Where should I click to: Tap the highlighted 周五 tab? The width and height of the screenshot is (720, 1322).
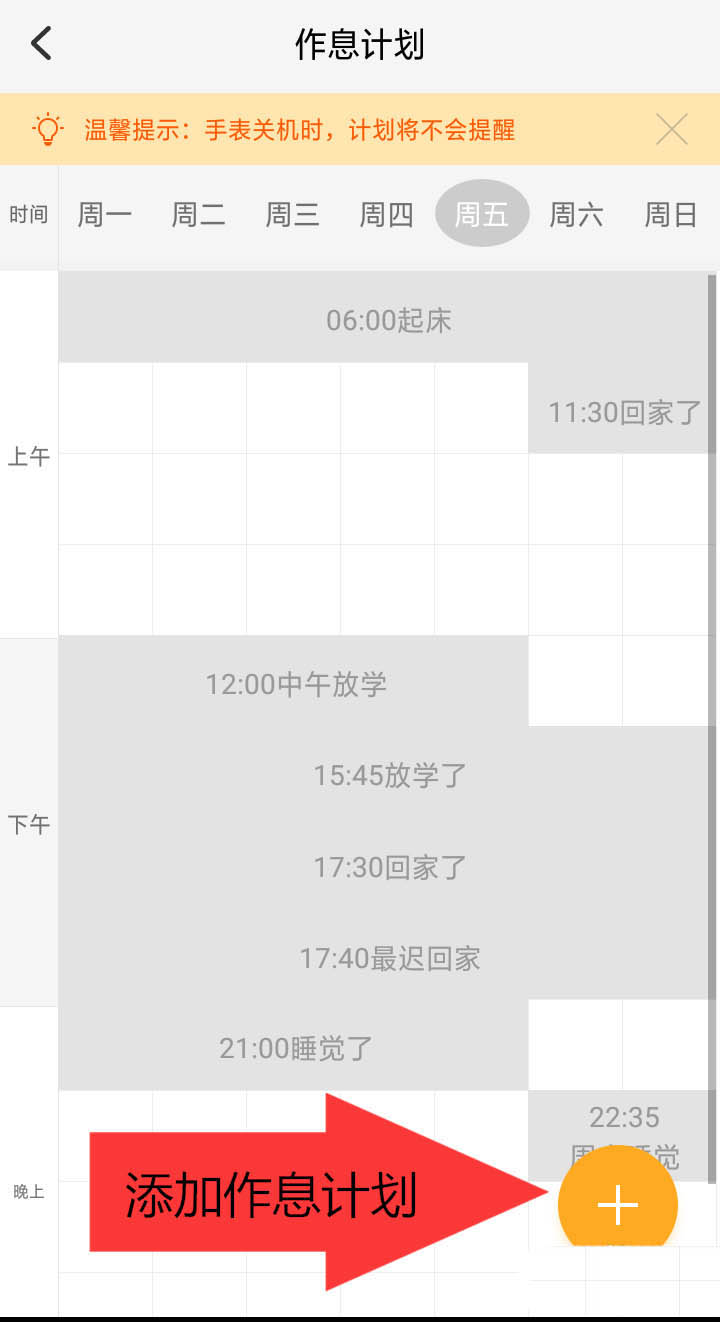coord(481,214)
